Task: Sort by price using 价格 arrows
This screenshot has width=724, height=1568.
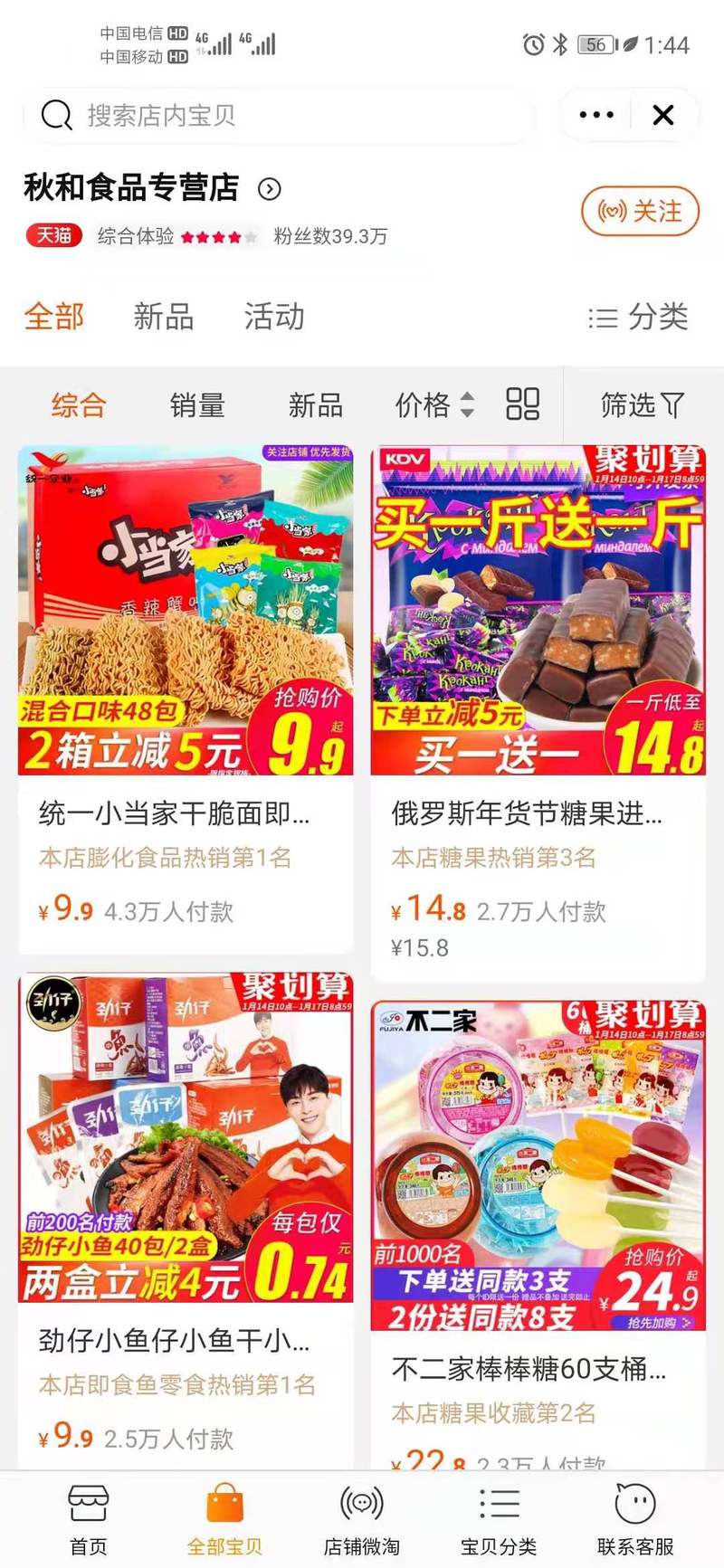Action: pos(433,405)
